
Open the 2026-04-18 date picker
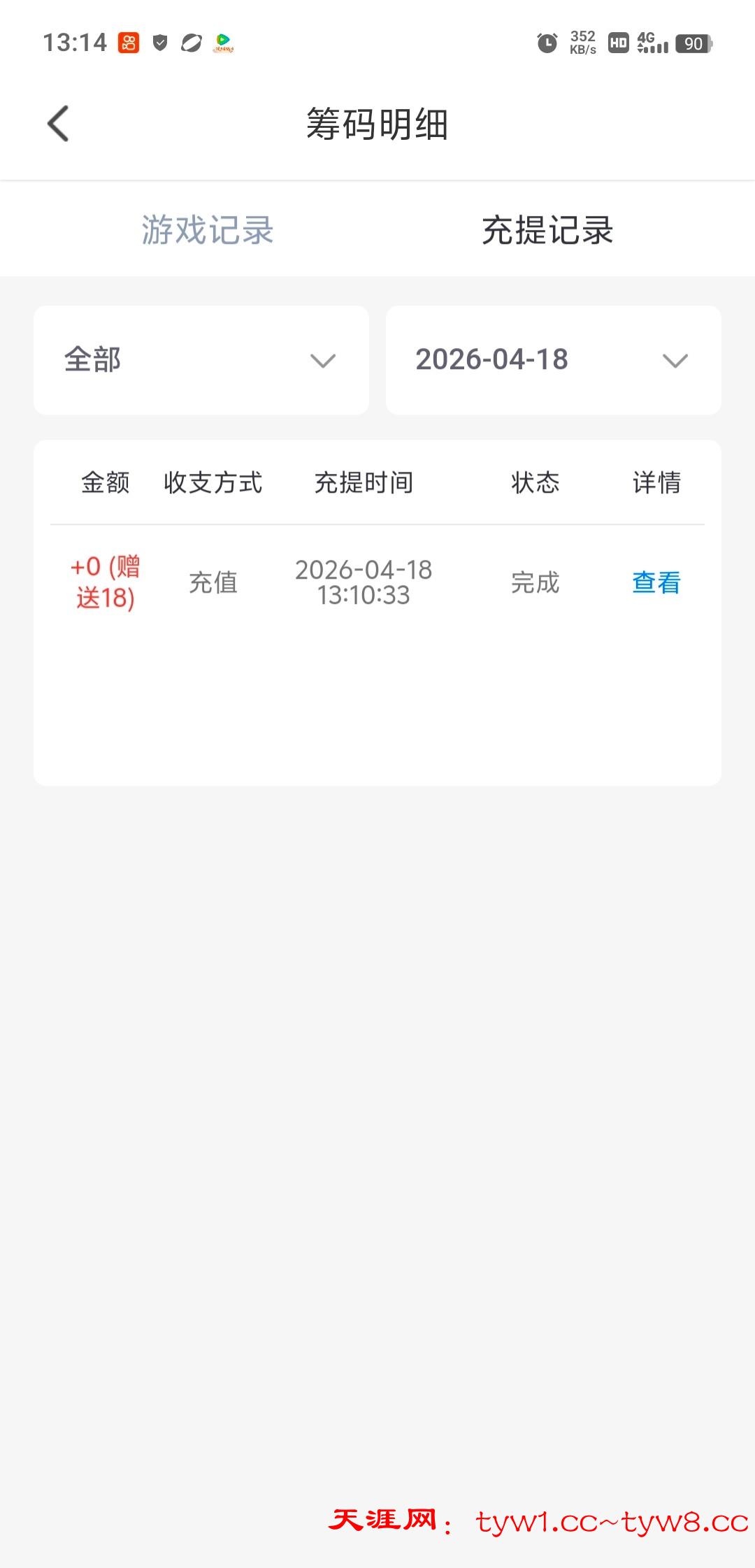click(x=553, y=360)
